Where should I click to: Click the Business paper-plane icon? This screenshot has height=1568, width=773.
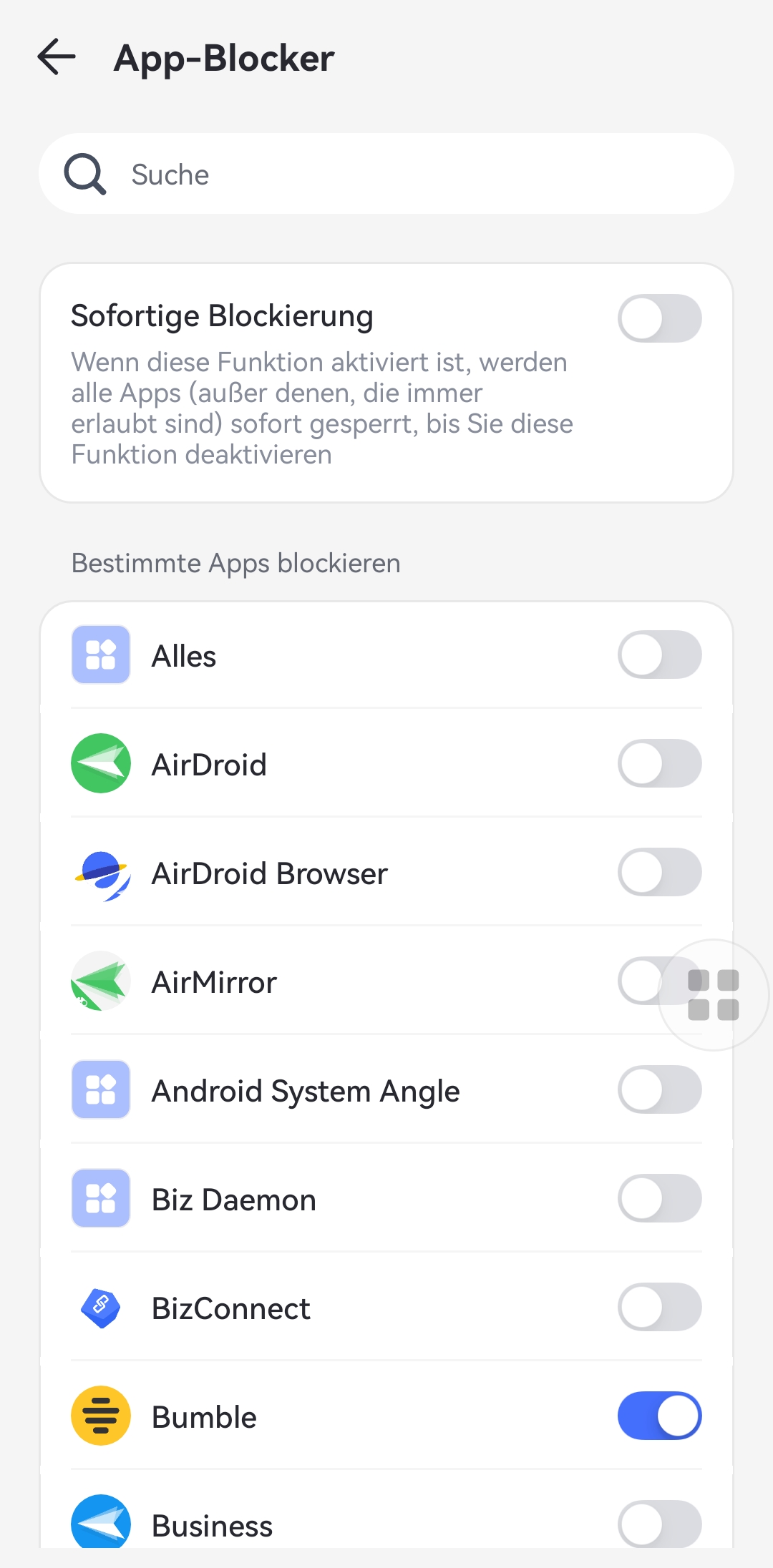[100, 1524]
